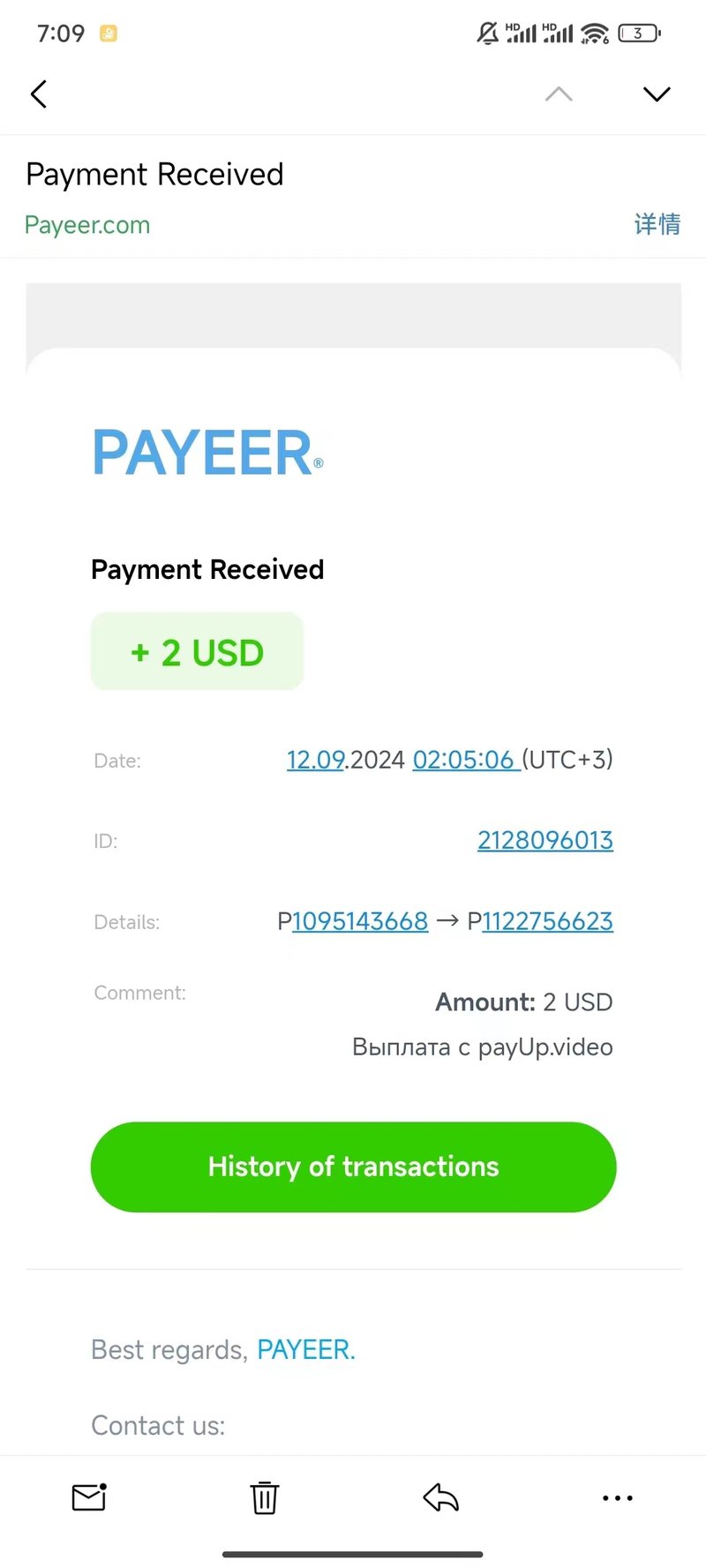Tap the 02:05:06 time link

tap(466, 760)
